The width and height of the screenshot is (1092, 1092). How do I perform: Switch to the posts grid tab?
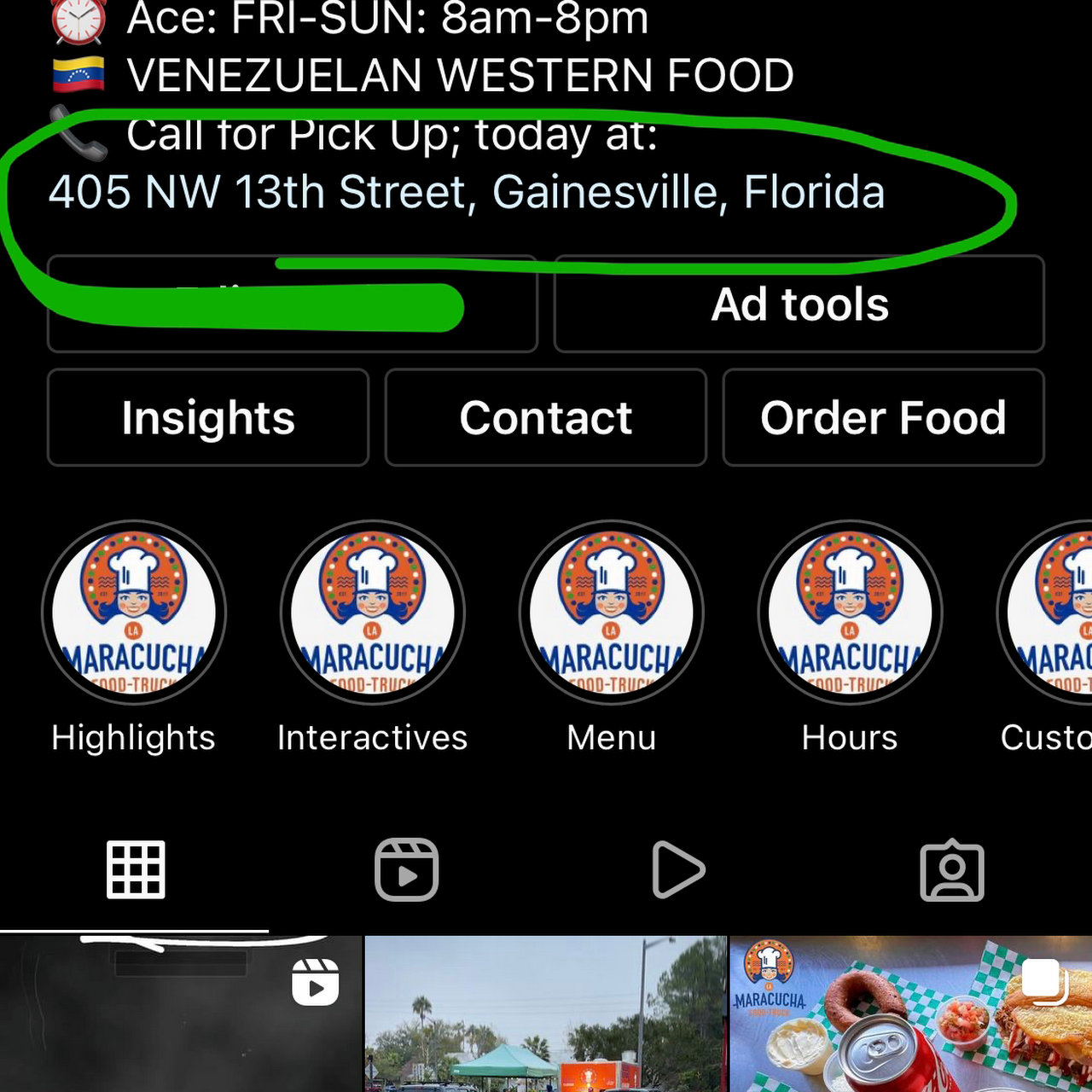click(136, 870)
